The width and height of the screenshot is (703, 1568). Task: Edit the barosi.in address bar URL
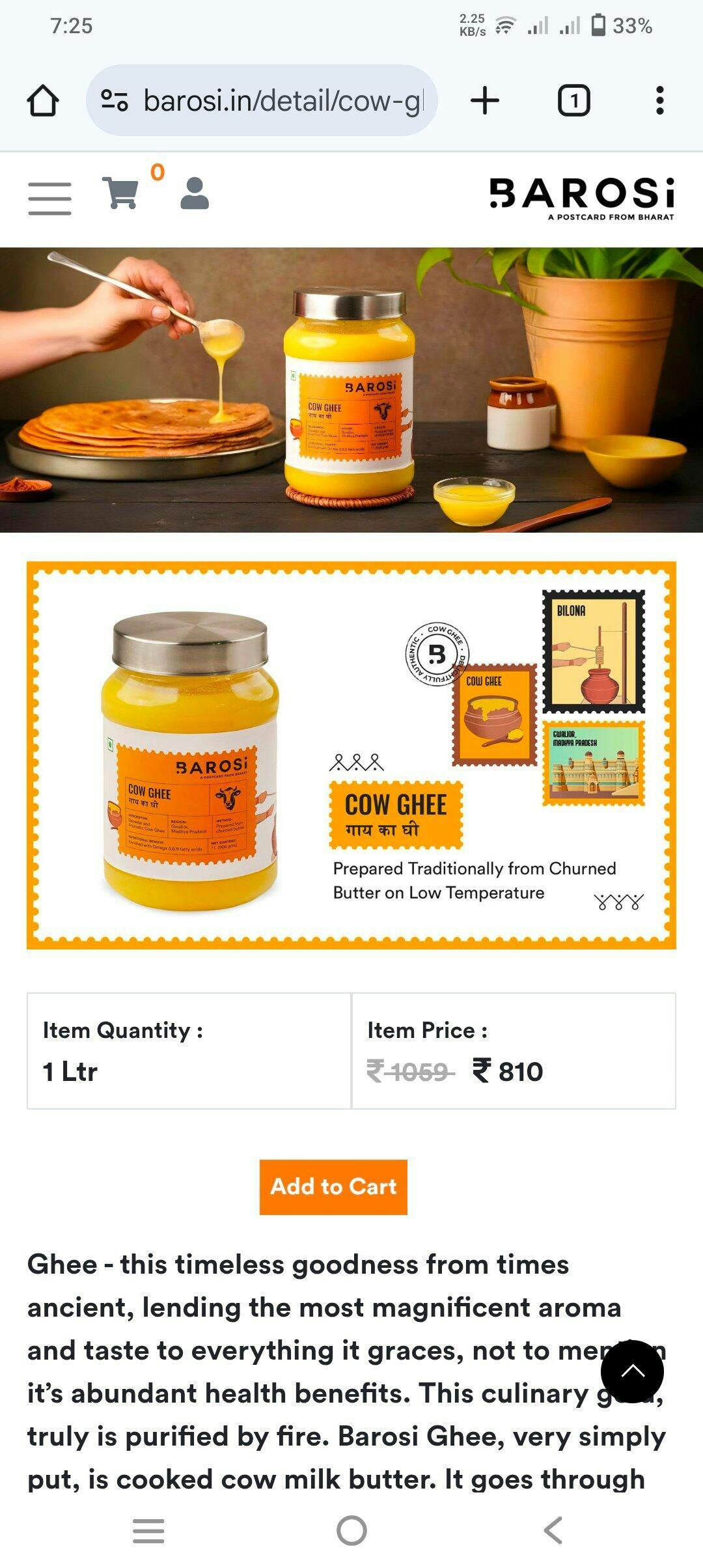(283, 100)
